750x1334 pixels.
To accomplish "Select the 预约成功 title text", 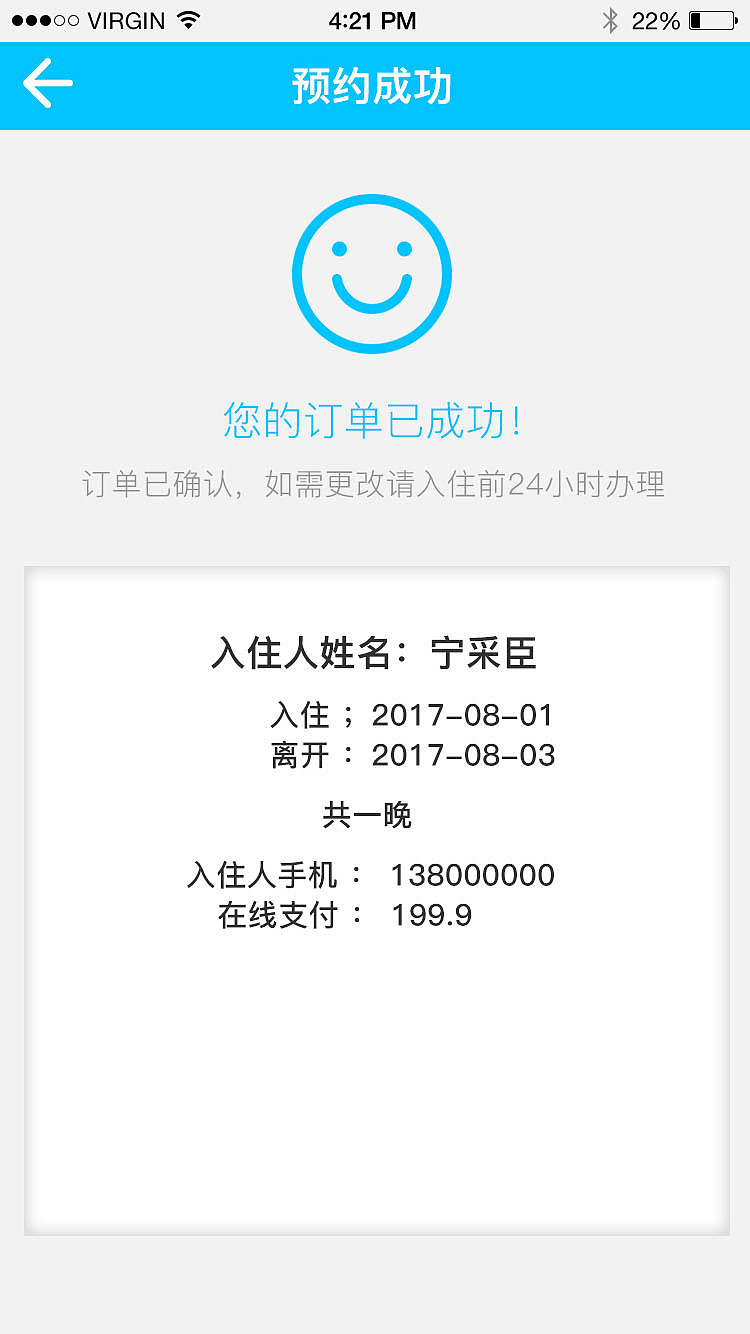I will pos(372,86).
